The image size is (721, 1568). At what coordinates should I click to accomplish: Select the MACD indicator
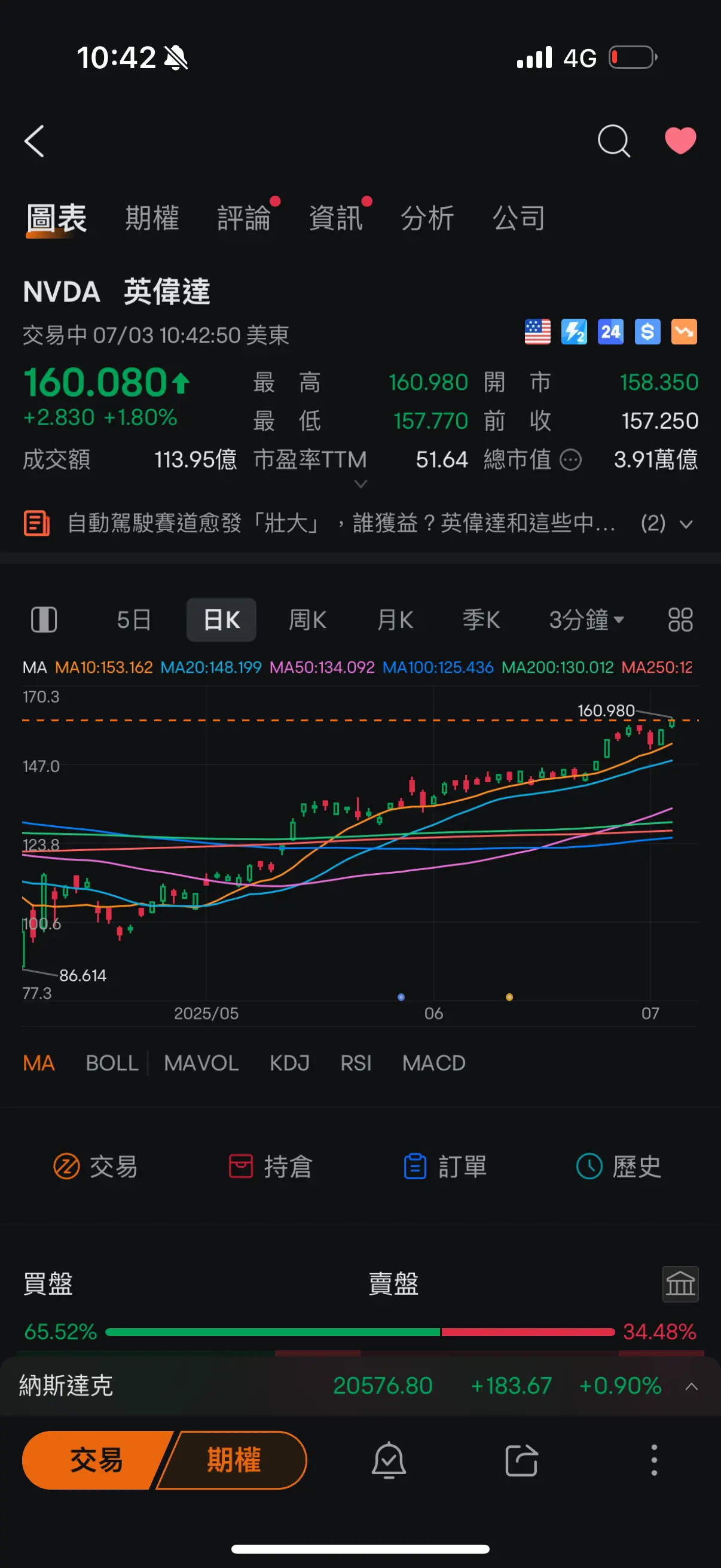coord(434,1063)
